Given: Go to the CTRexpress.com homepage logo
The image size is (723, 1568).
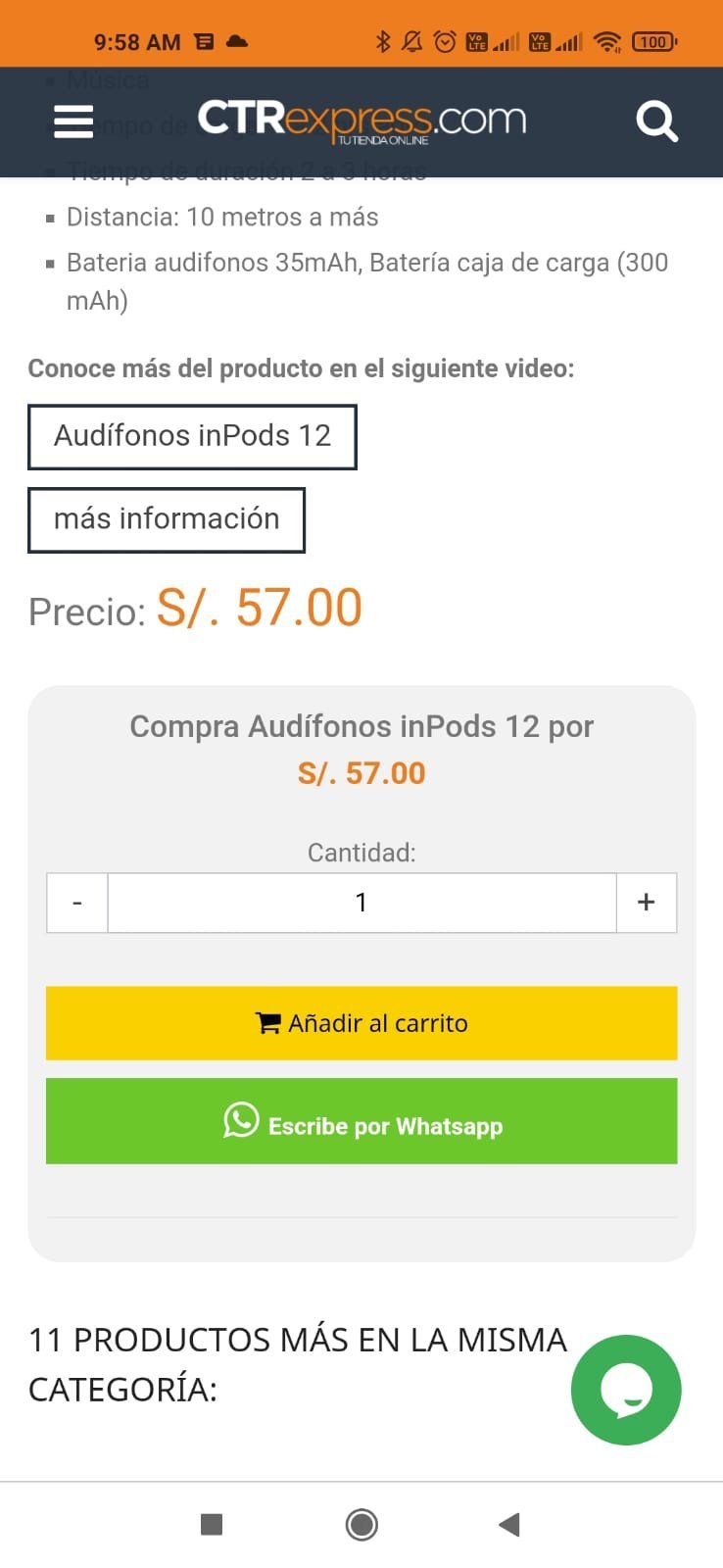Looking at the screenshot, I should pos(361,121).
